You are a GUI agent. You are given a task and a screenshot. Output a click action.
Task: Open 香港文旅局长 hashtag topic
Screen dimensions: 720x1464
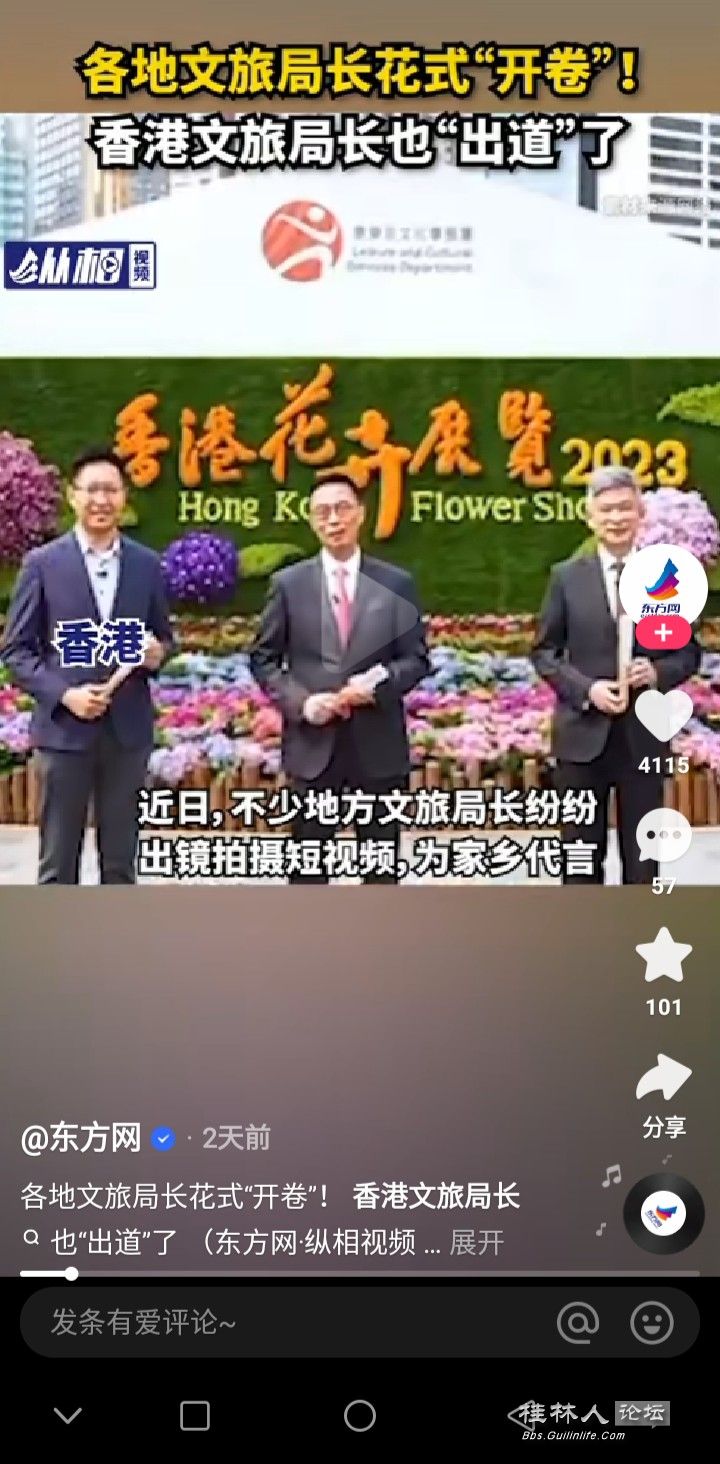pyautogui.click(x=436, y=1196)
